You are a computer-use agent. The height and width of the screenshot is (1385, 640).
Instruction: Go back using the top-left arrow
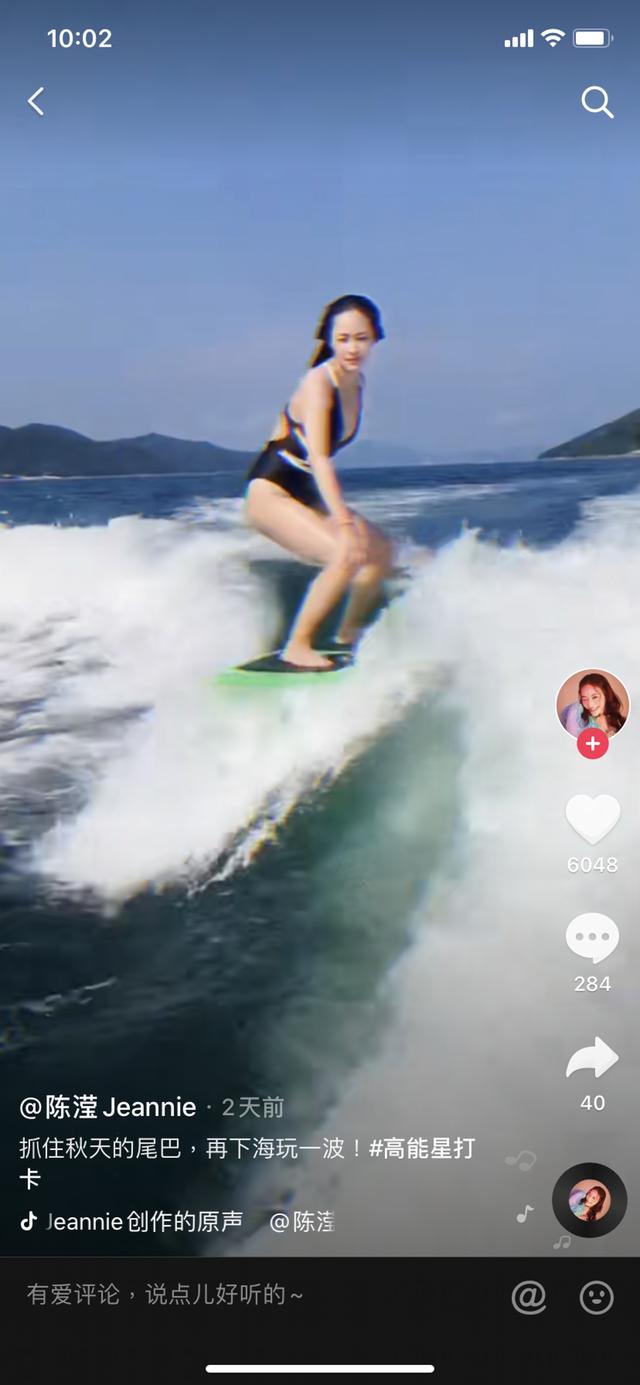pos(36,101)
